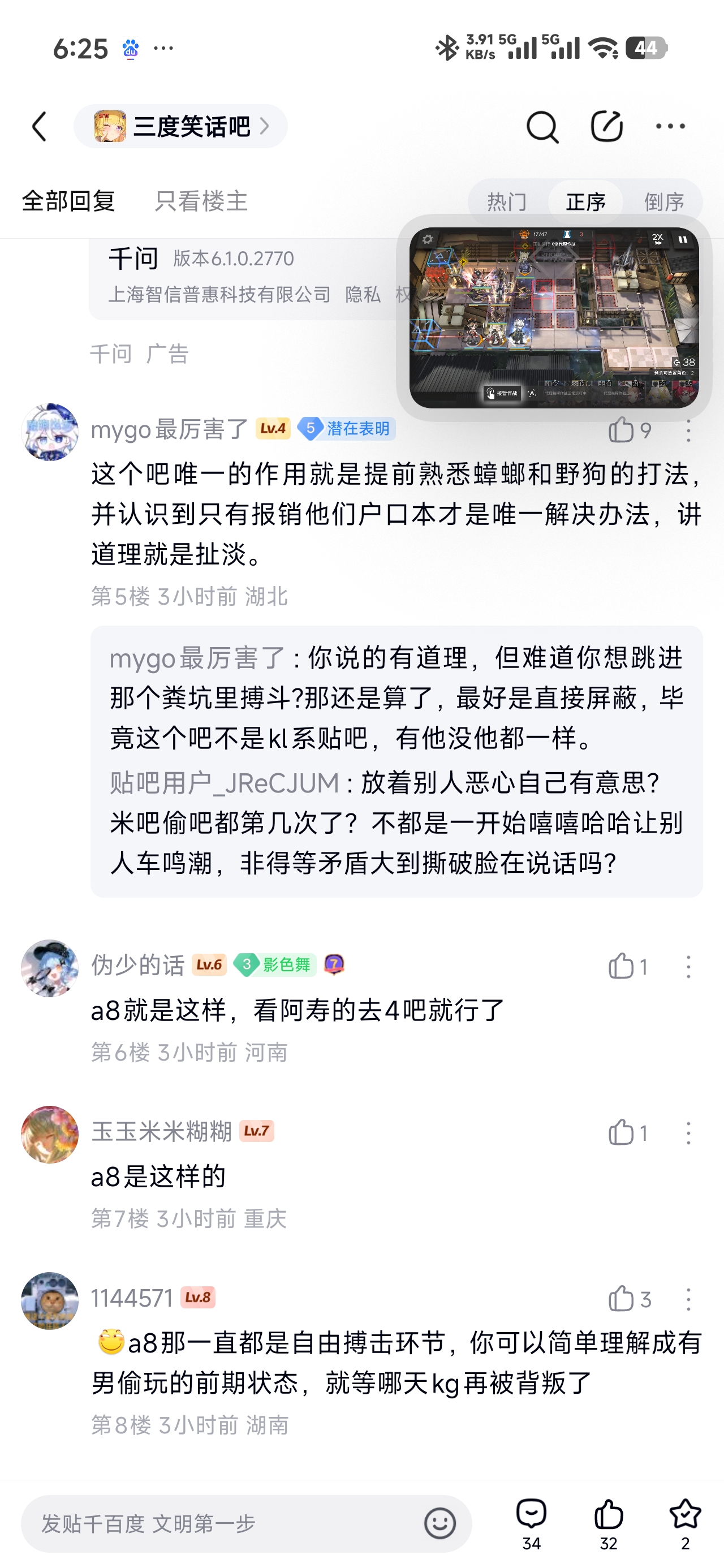The image size is (724, 1568).
Task: Like the comment by 1144571
Action: click(629, 1299)
